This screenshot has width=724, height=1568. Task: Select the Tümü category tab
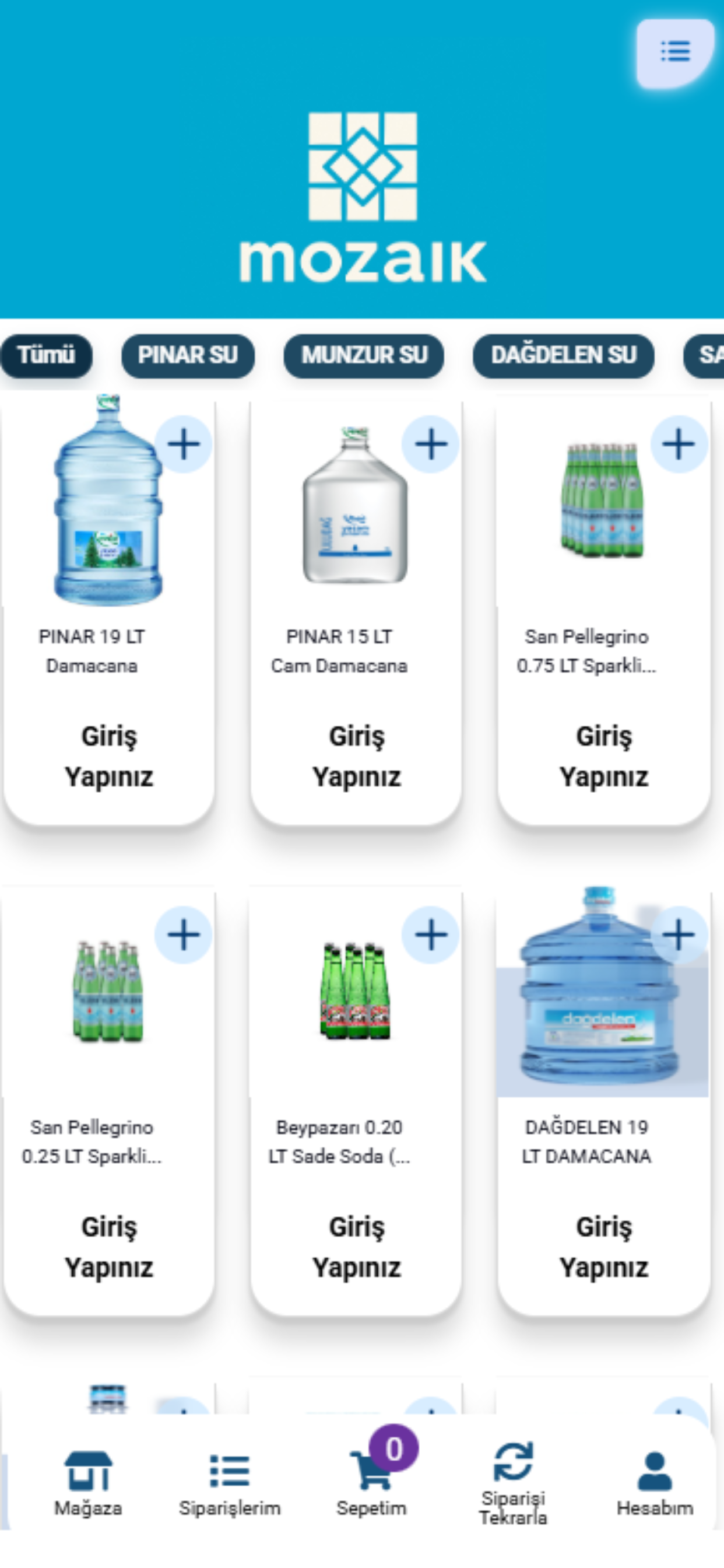(47, 356)
